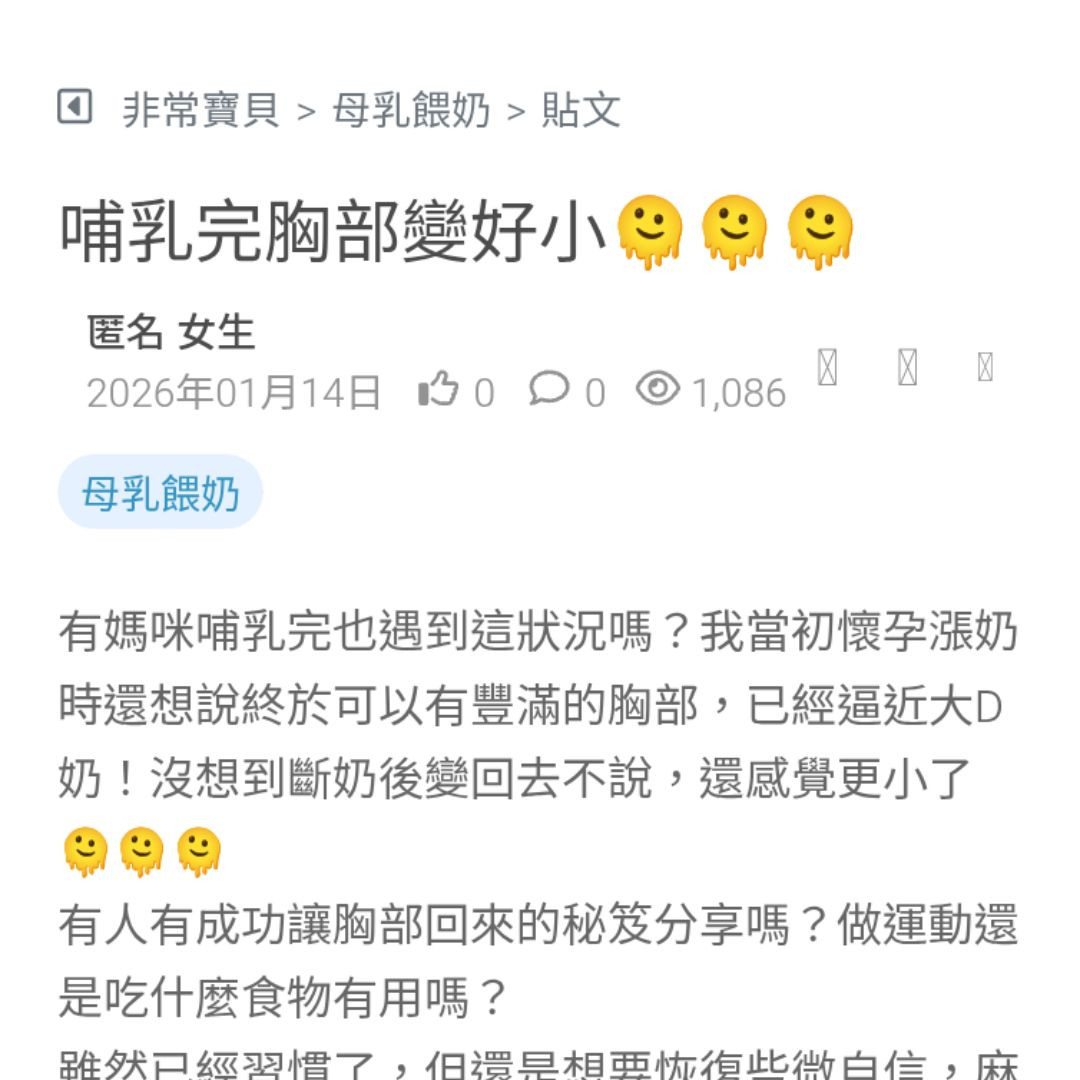Go to 母乳餵奶 in the breadcrumb
The width and height of the screenshot is (1080, 1080).
coord(411,110)
